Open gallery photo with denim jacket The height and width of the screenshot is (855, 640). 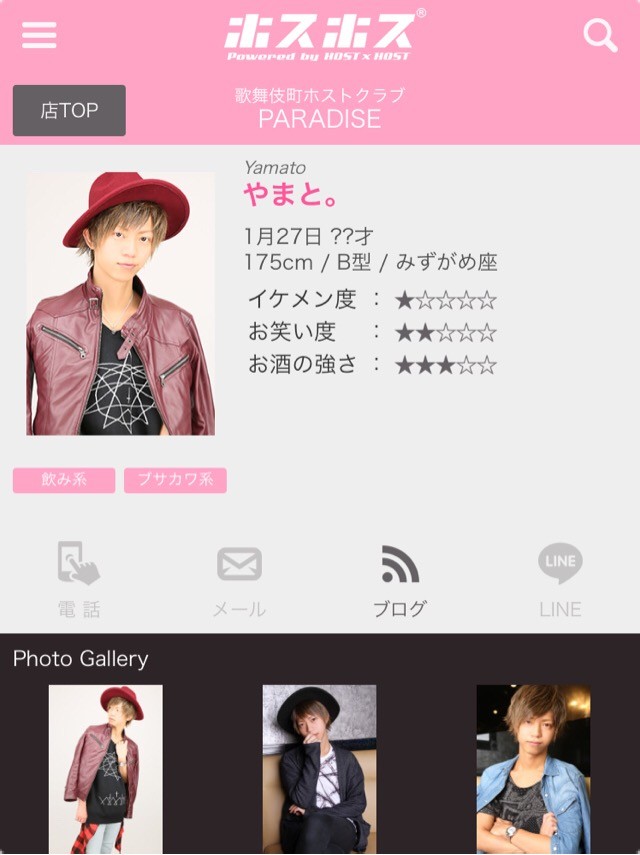(x=533, y=768)
